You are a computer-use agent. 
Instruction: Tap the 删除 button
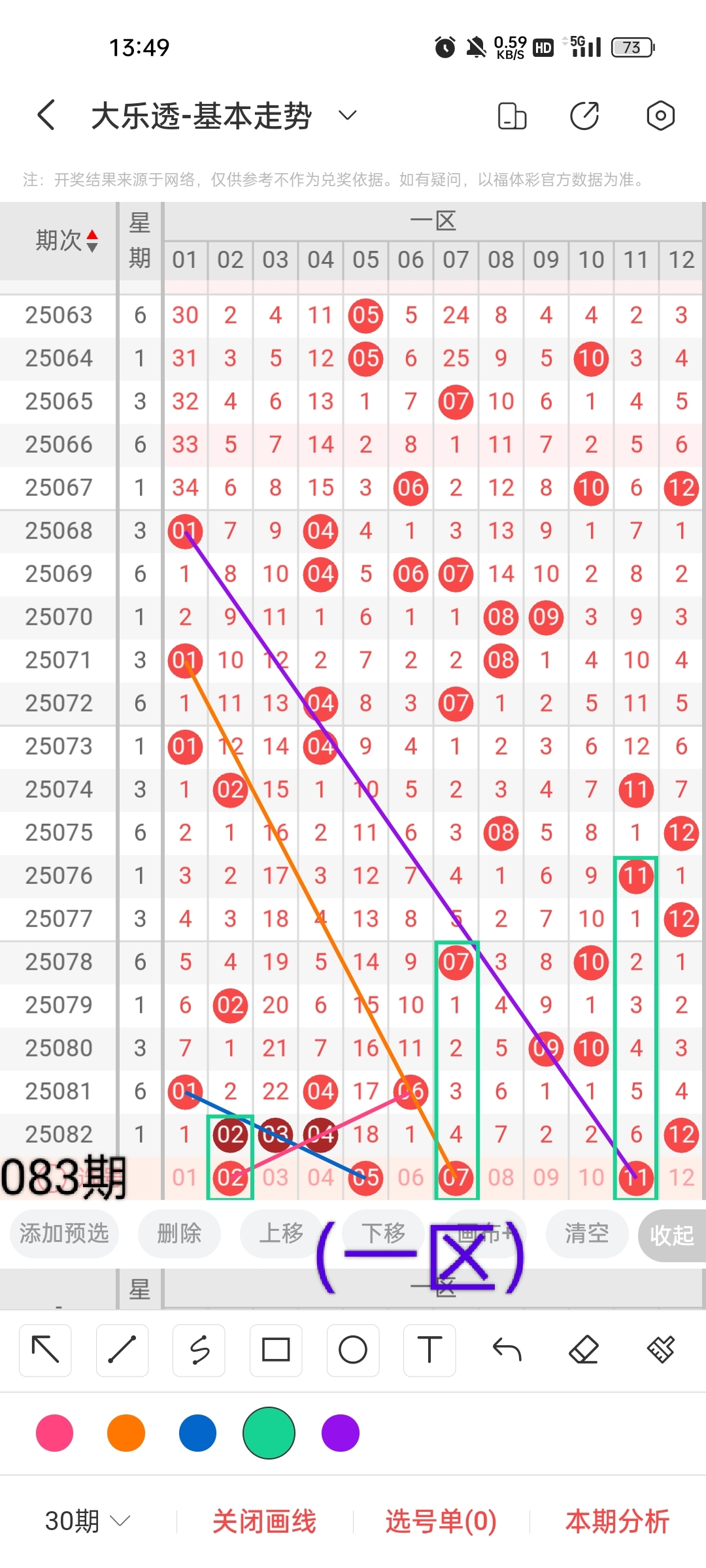(179, 1233)
